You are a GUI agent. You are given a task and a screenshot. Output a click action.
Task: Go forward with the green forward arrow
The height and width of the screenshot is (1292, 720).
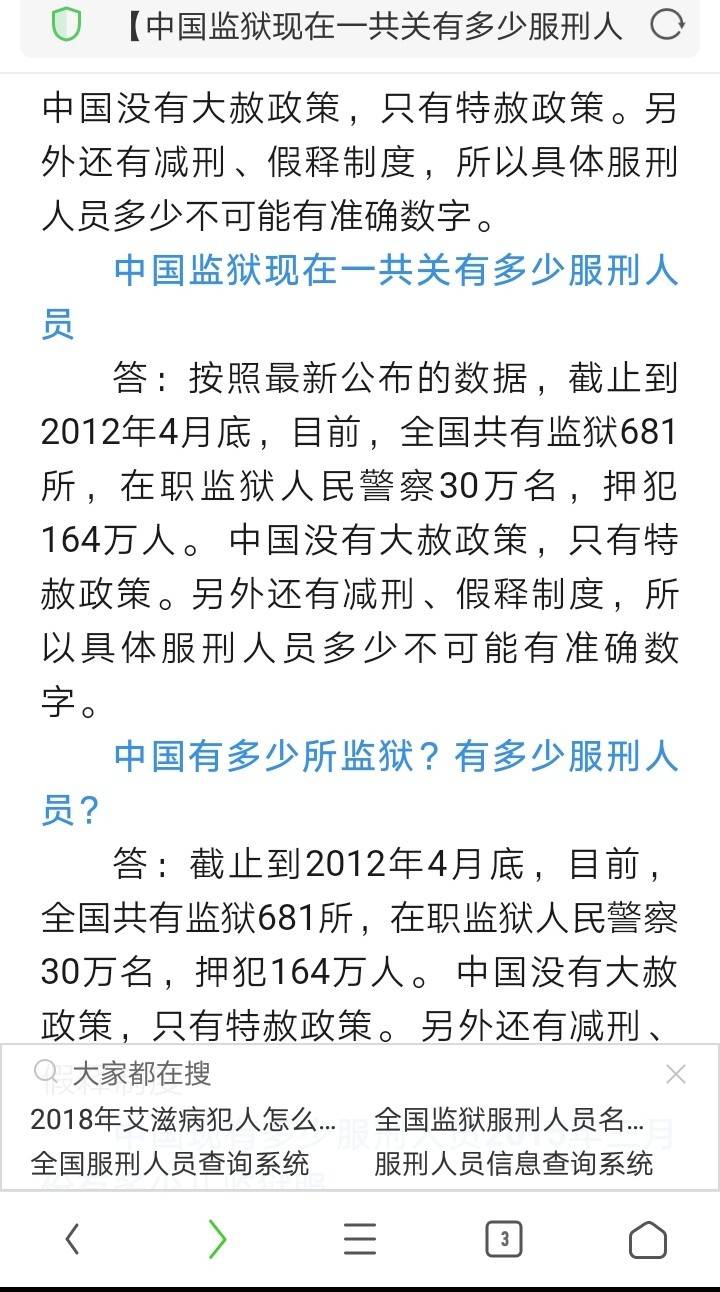coord(217,1240)
